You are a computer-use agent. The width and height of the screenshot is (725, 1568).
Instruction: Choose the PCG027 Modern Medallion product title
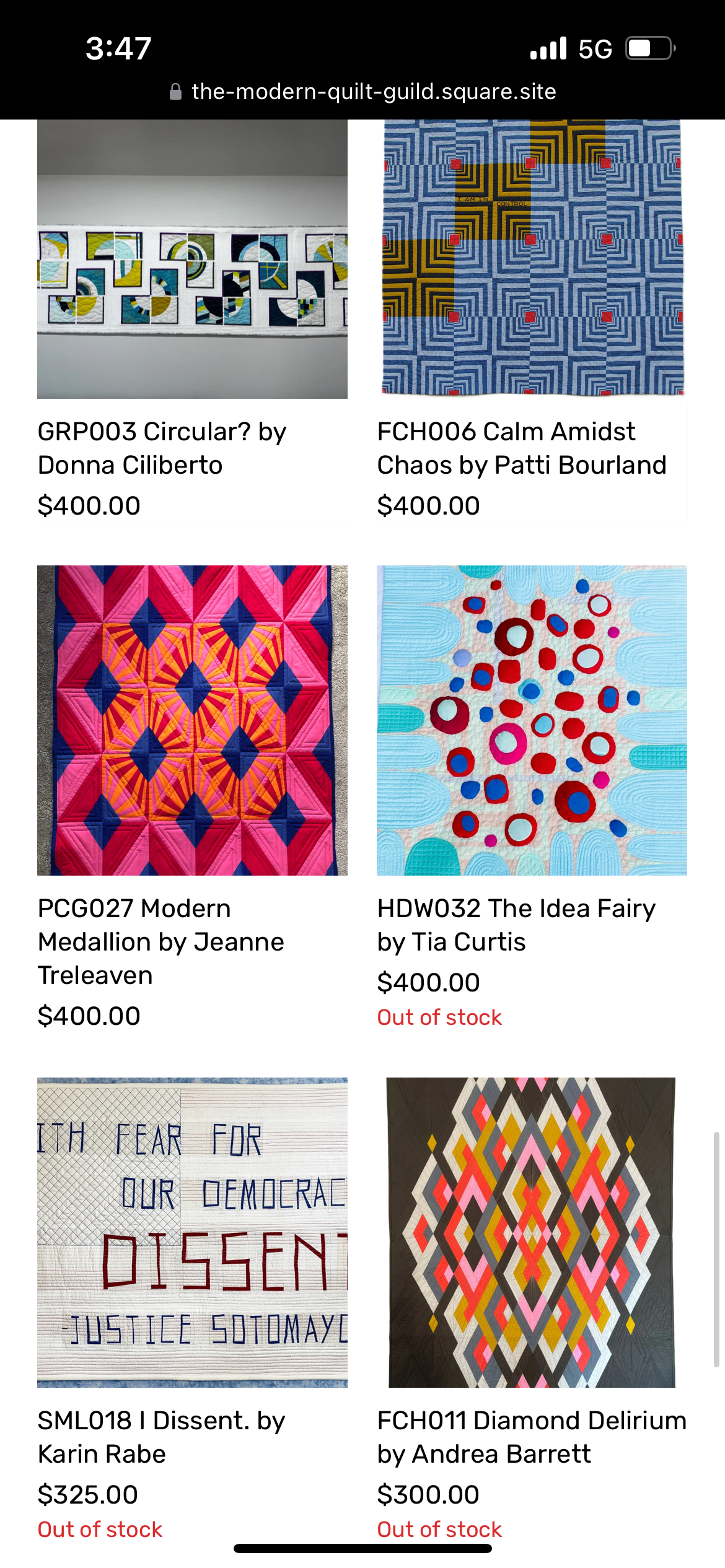[x=160, y=941]
